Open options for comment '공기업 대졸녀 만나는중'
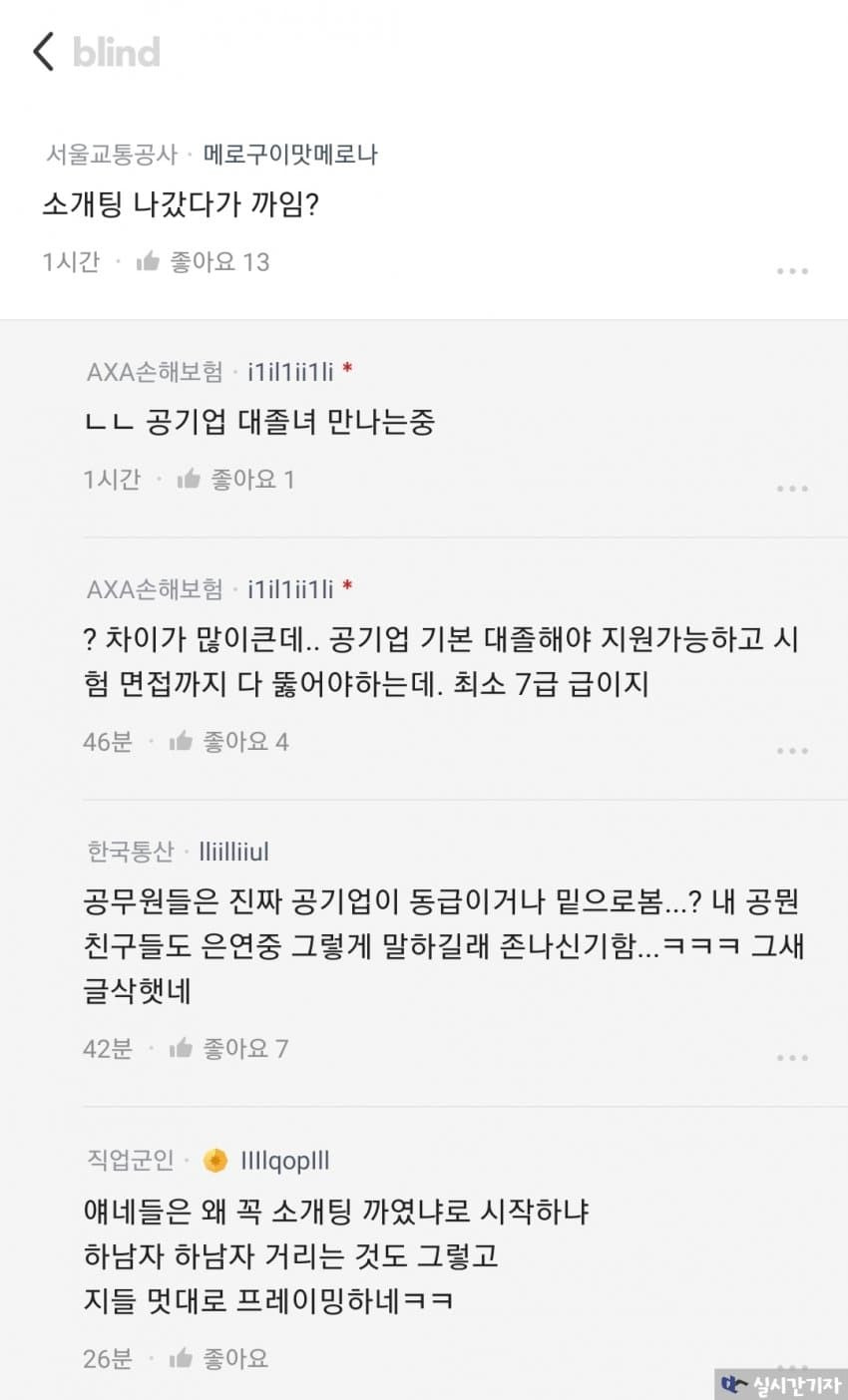 [x=792, y=489]
